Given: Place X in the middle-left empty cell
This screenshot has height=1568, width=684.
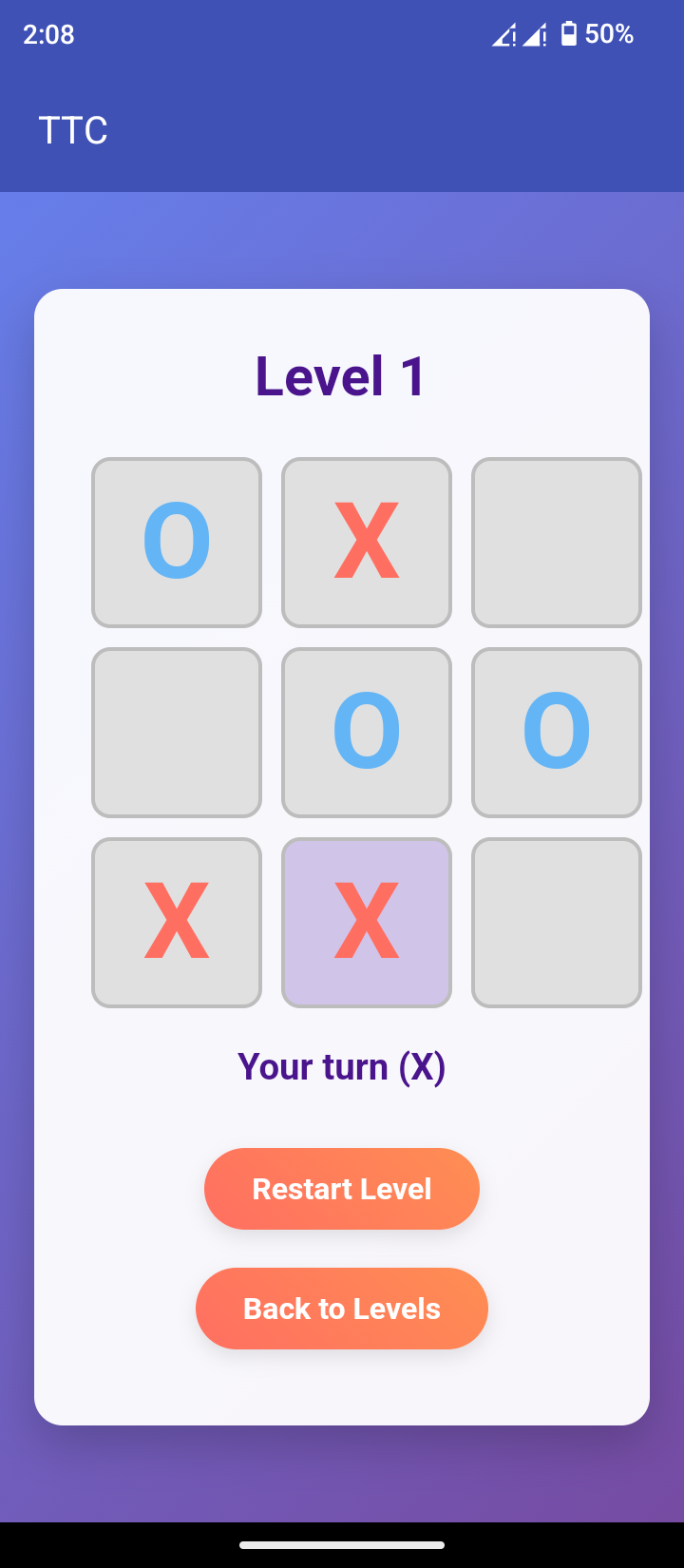Looking at the screenshot, I should [177, 733].
